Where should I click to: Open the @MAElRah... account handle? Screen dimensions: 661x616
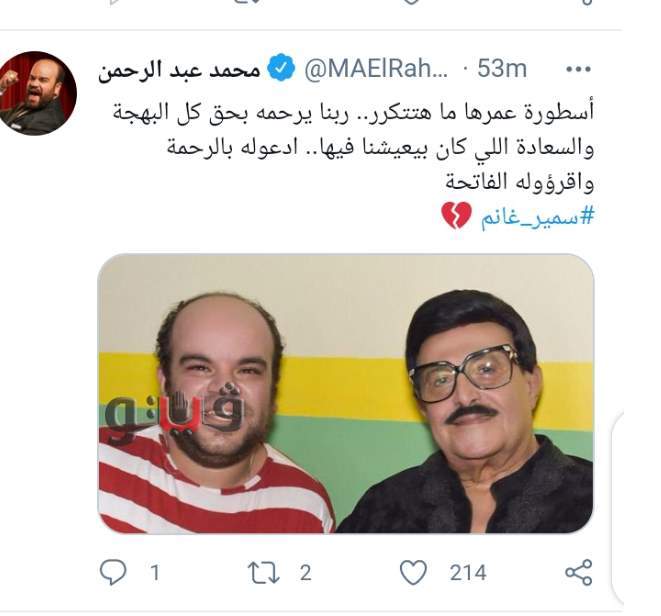click(x=376, y=70)
